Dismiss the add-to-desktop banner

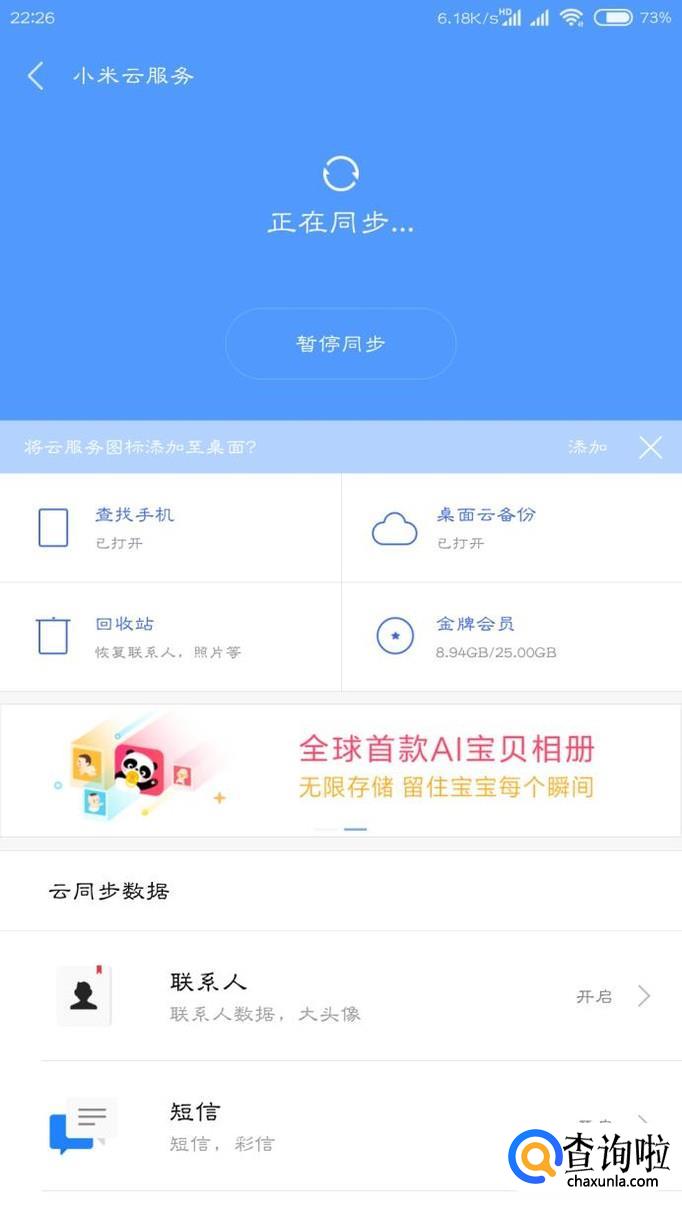tap(650, 447)
